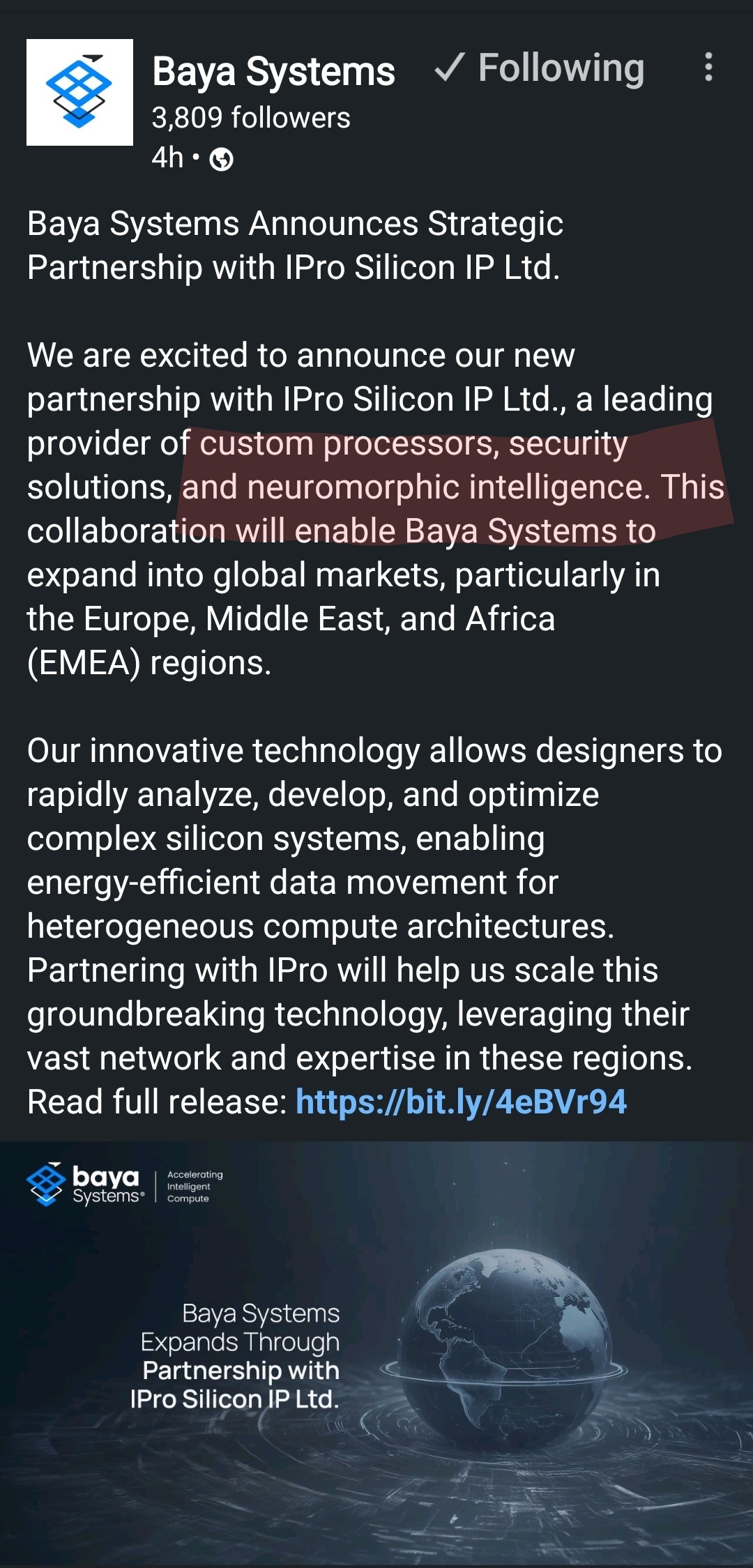753x1568 pixels.
Task: Open the partnership announcement image
Action: tap(376, 1353)
